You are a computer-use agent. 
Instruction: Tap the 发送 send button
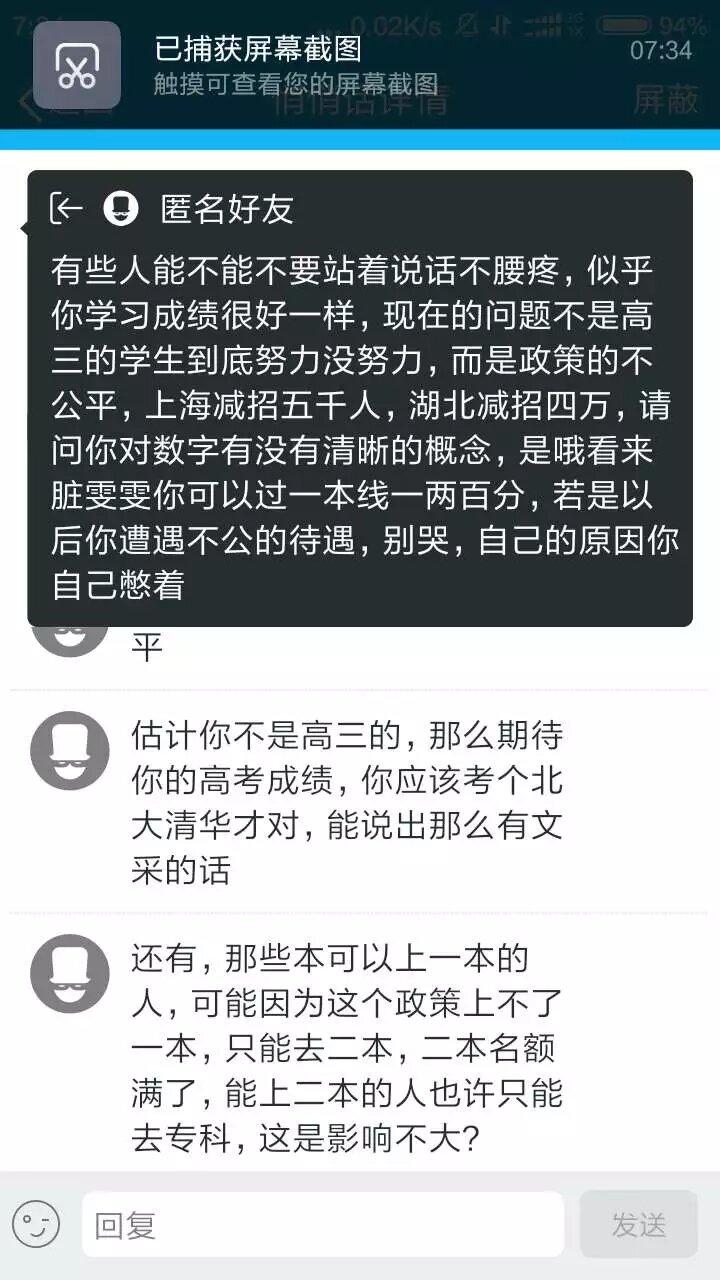pyautogui.click(x=638, y=1224)
